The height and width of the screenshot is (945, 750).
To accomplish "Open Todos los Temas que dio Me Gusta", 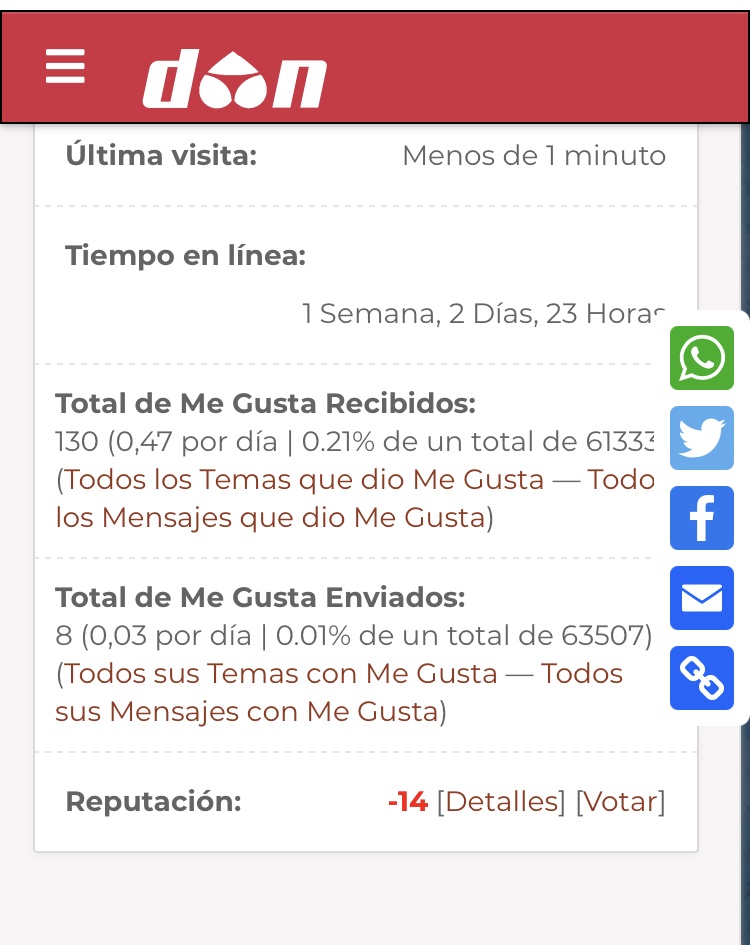I will click(x=304, y=480).
